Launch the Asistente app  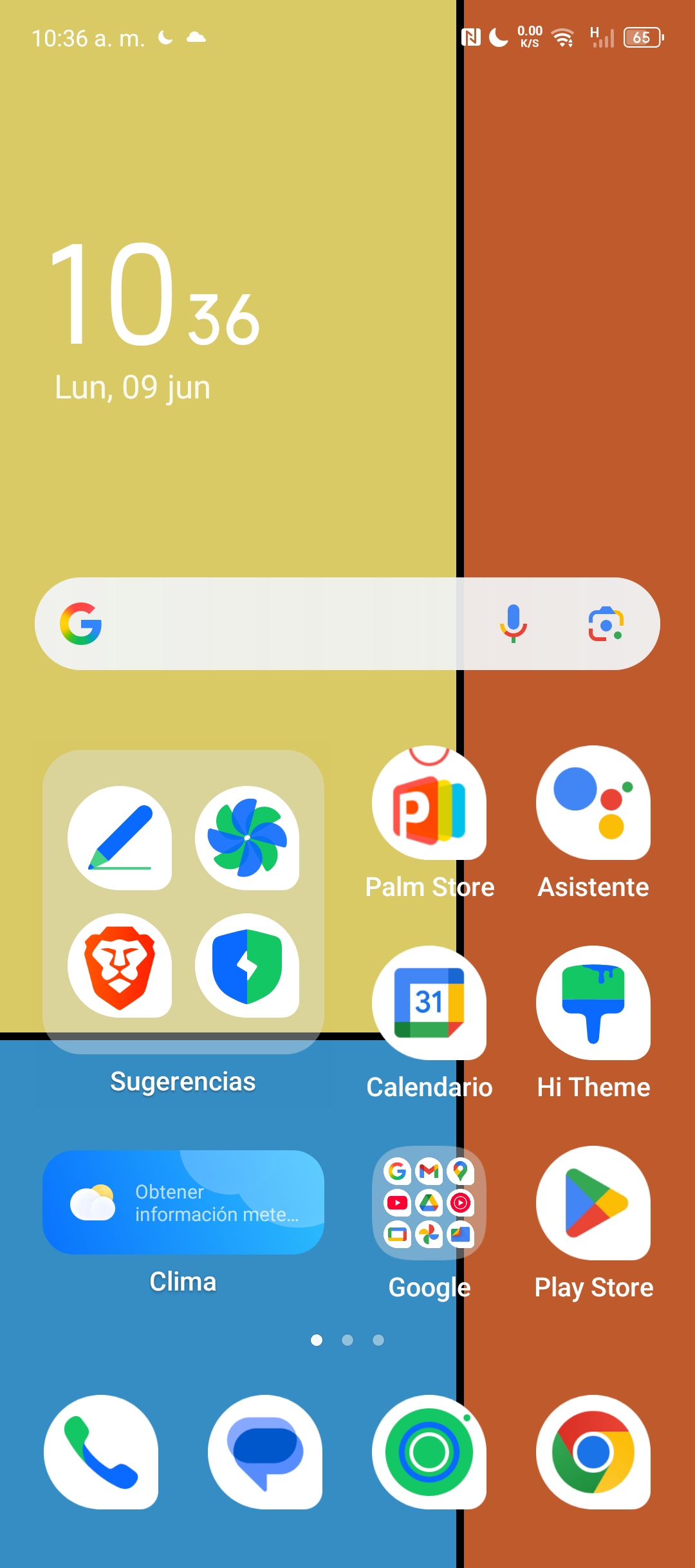(x=593, y=803)
